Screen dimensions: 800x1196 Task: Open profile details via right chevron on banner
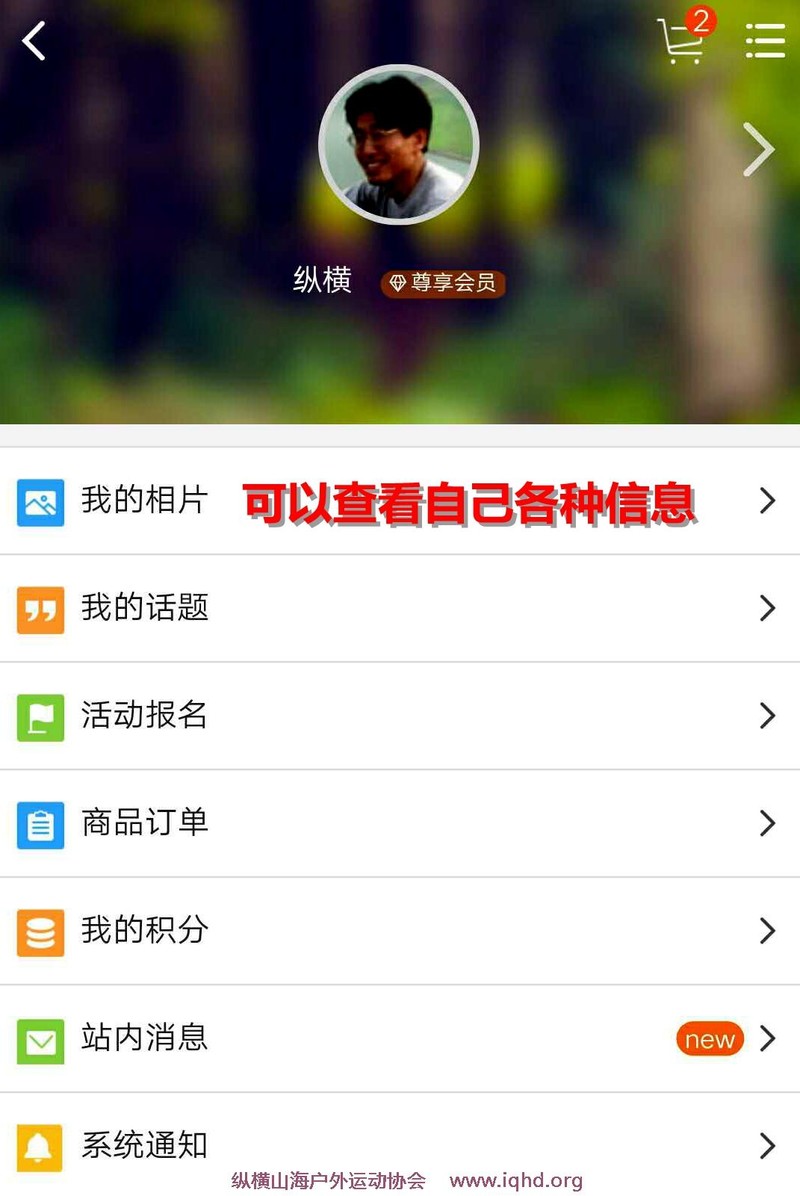(759, 150)
